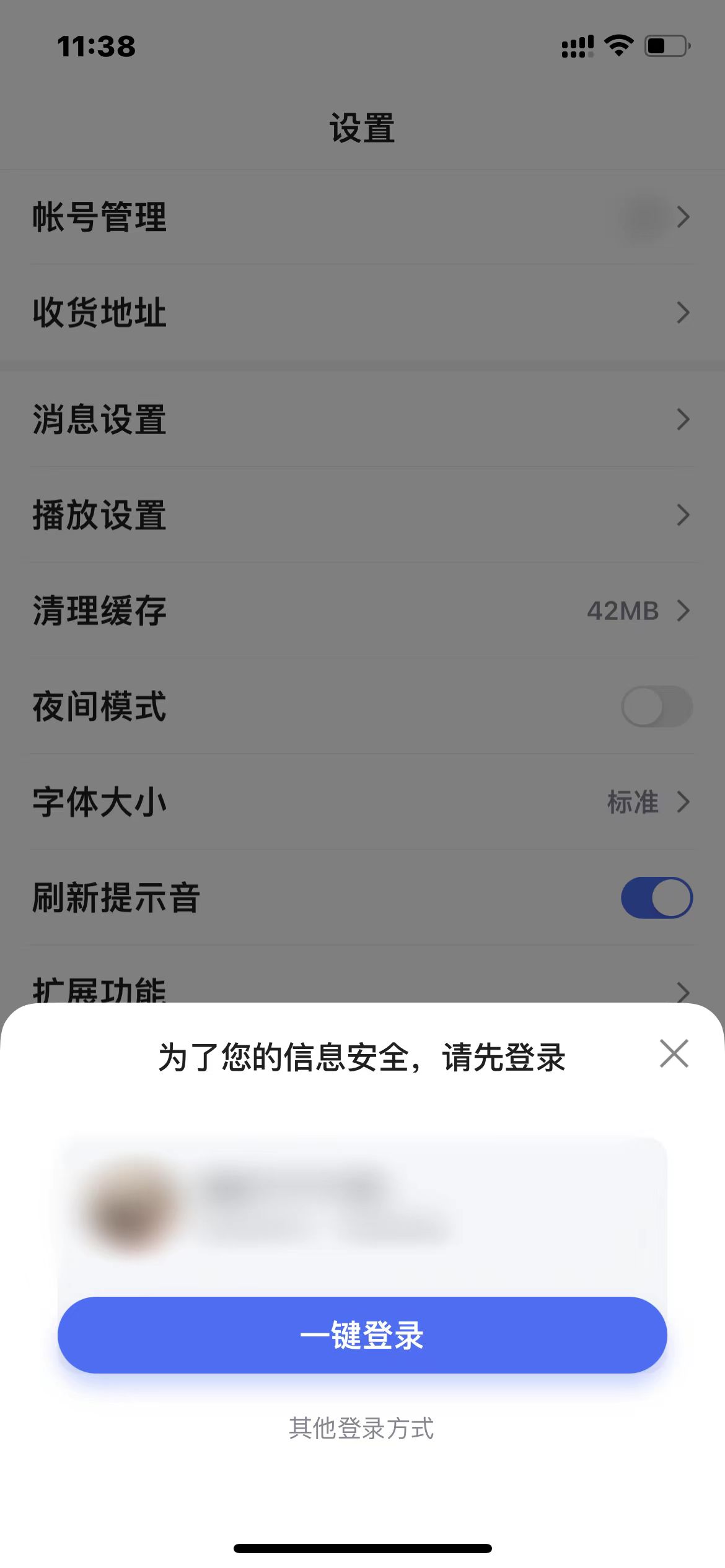Open 收货地址 shipping address settings

[362, 313]
